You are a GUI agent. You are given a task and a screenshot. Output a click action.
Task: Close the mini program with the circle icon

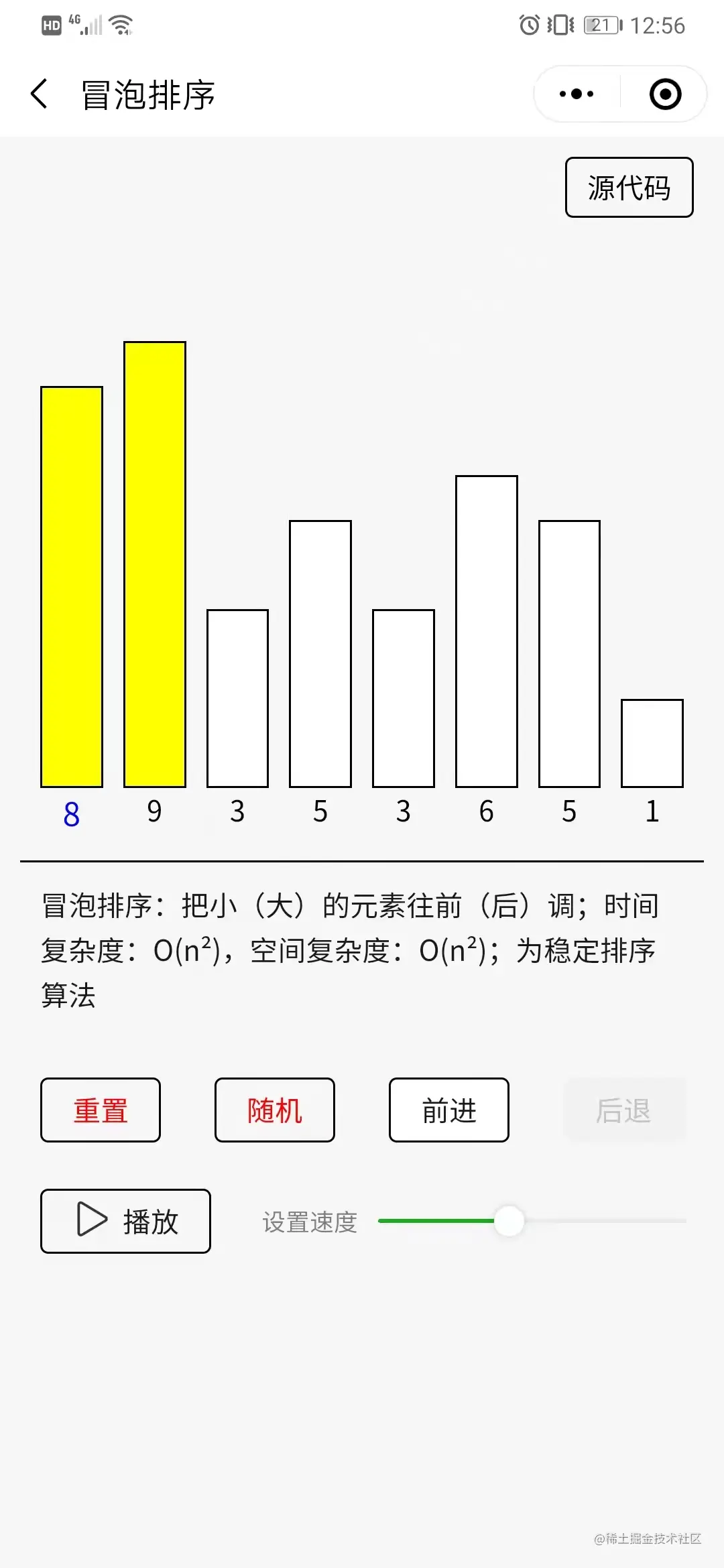[665, 94]
